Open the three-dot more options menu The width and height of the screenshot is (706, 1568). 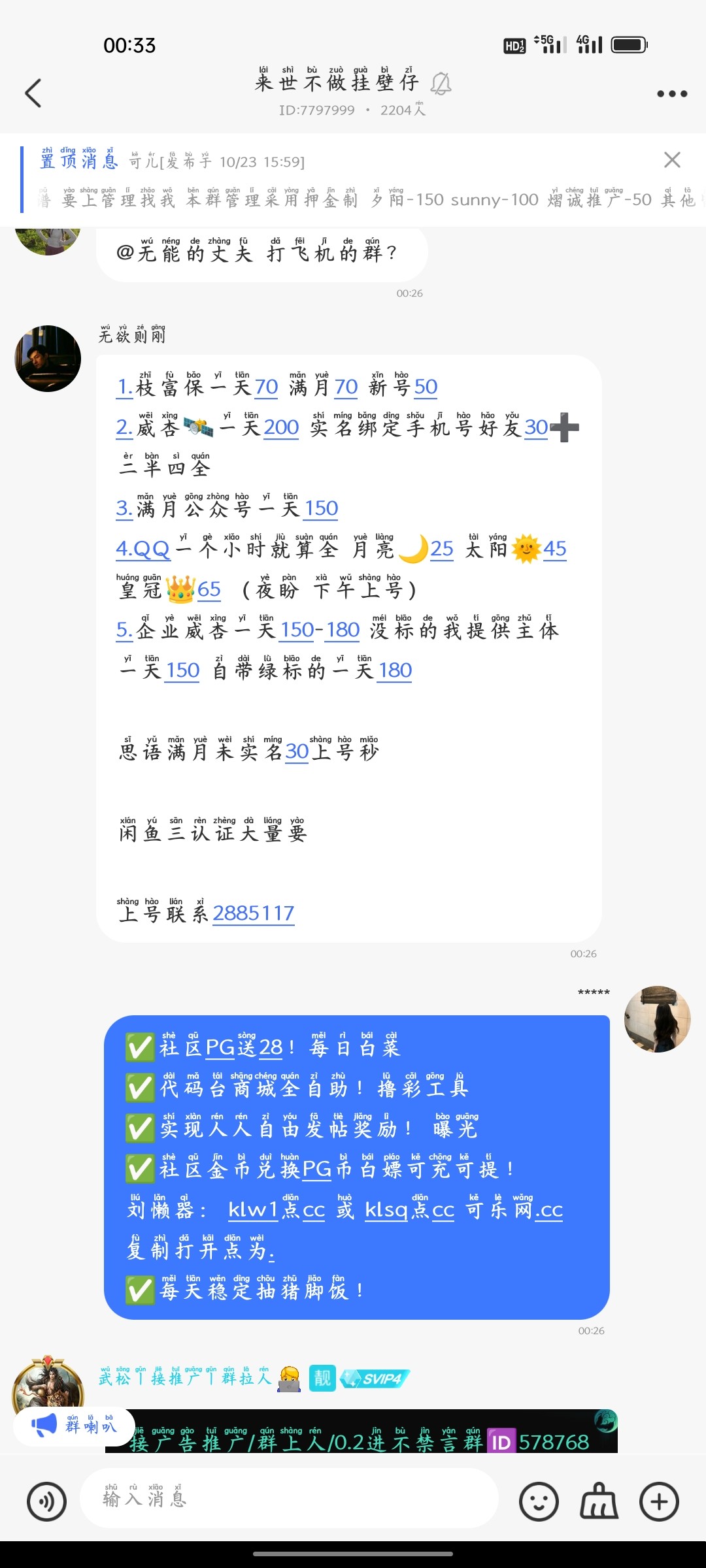[671, 93]
